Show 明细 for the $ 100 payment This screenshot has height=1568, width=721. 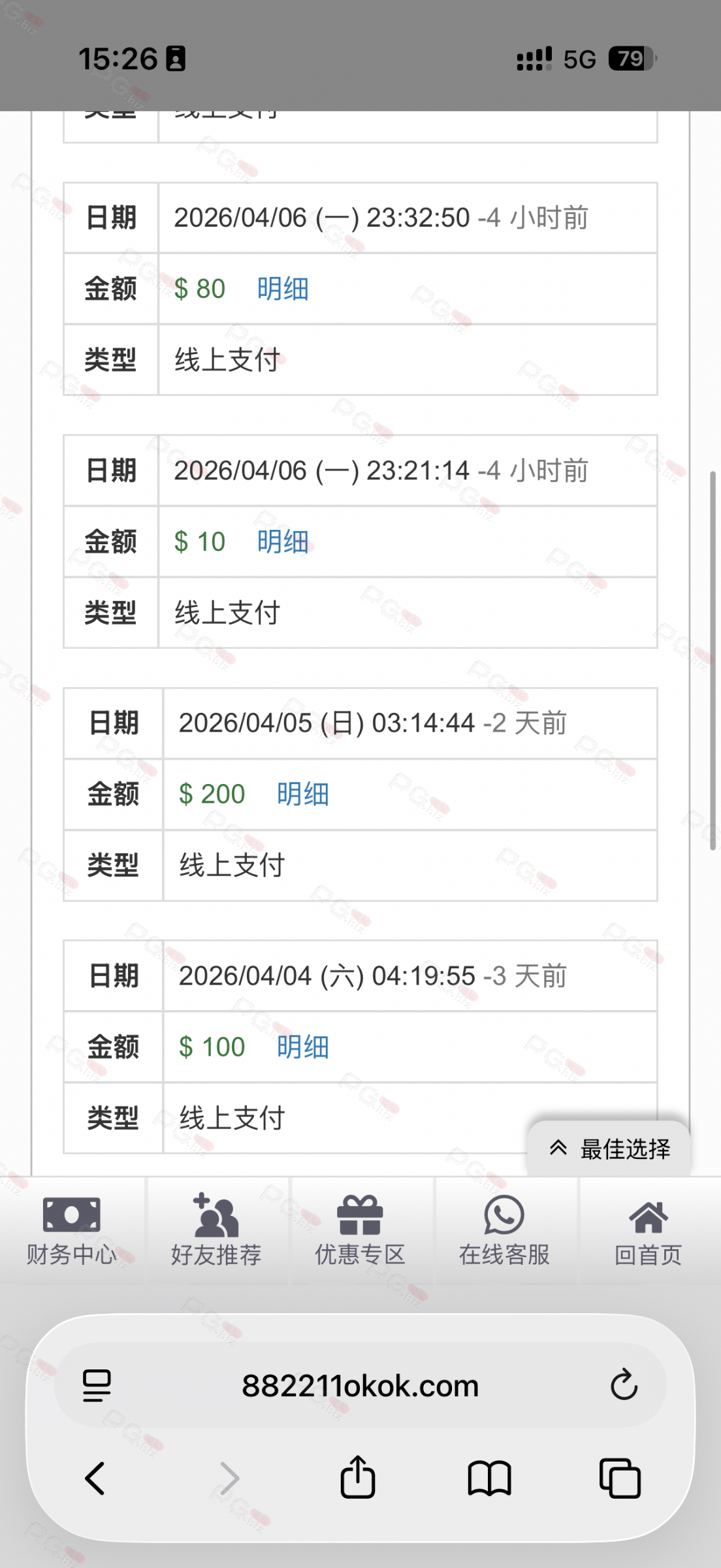tap(302, 1047)
